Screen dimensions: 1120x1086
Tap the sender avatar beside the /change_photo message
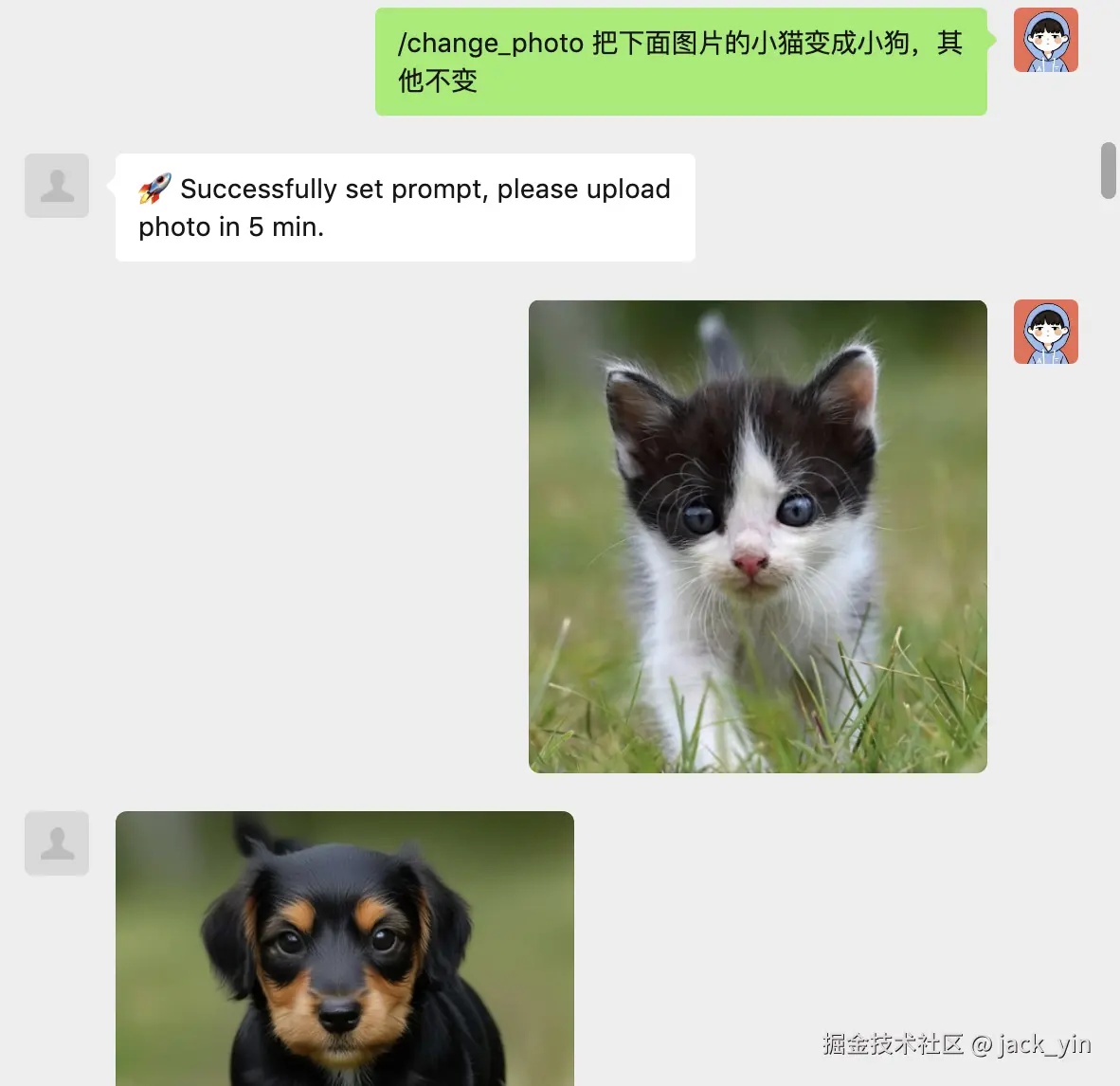[1045, 41]
